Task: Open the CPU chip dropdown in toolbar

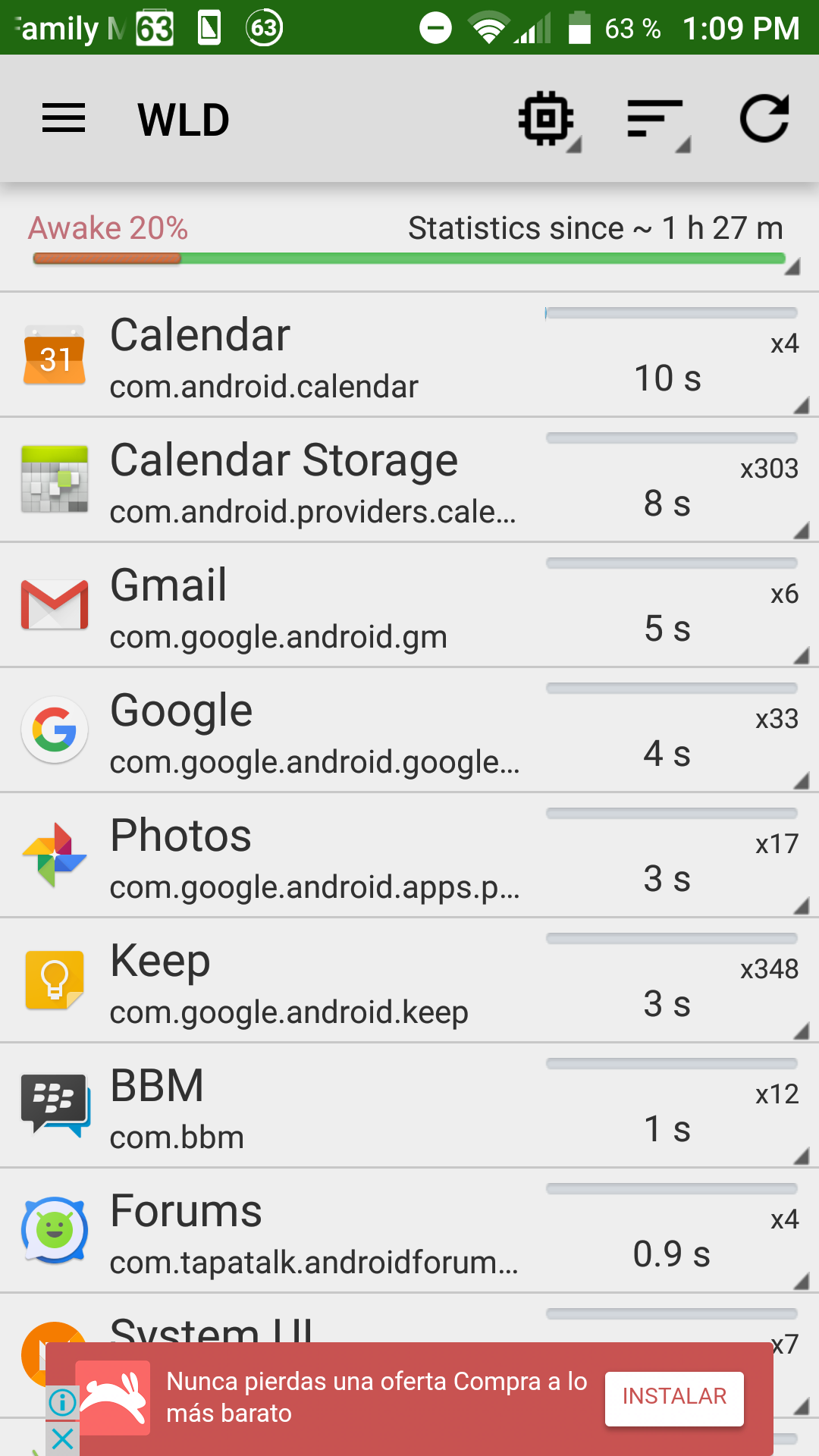Action: (548, 120)
